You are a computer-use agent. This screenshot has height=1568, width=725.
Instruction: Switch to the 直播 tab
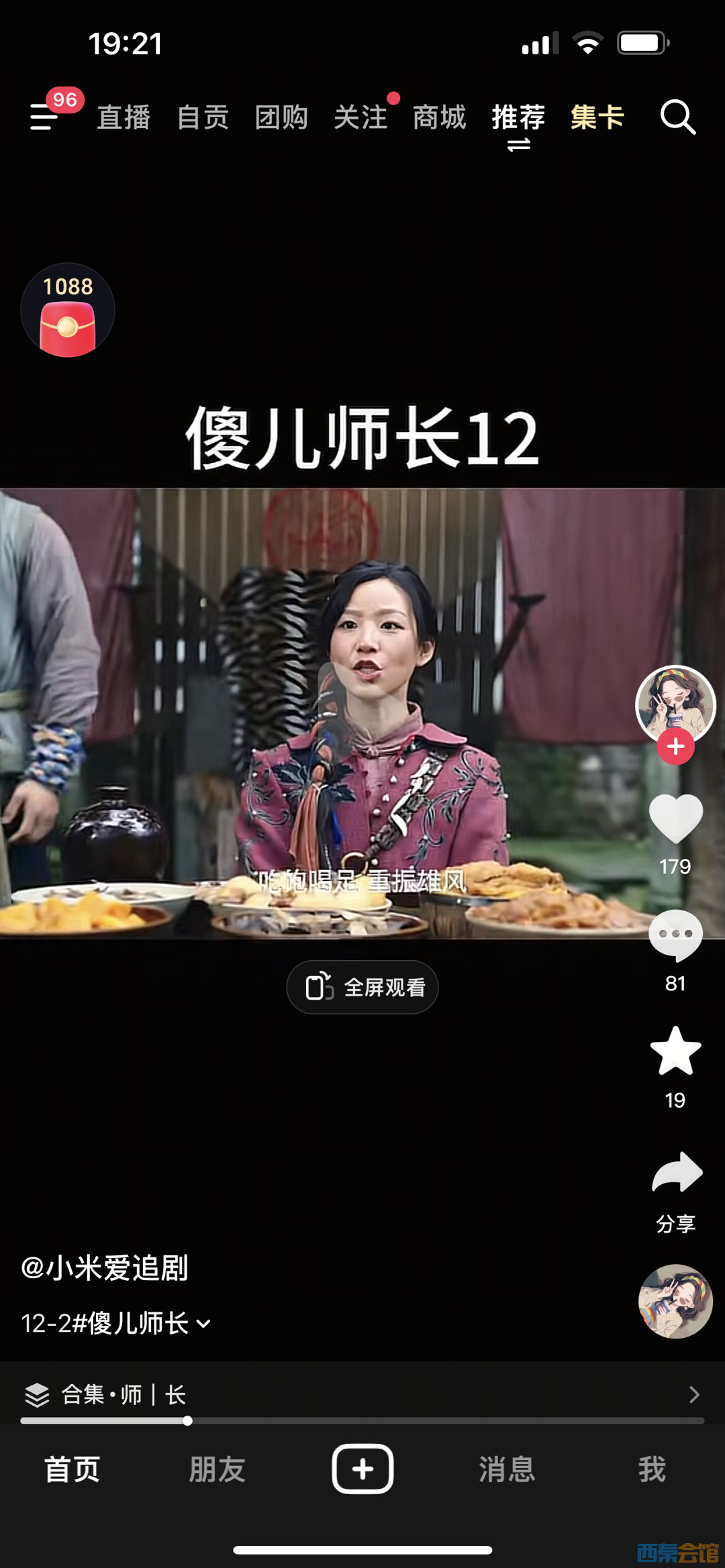click(x=124, y=117)
